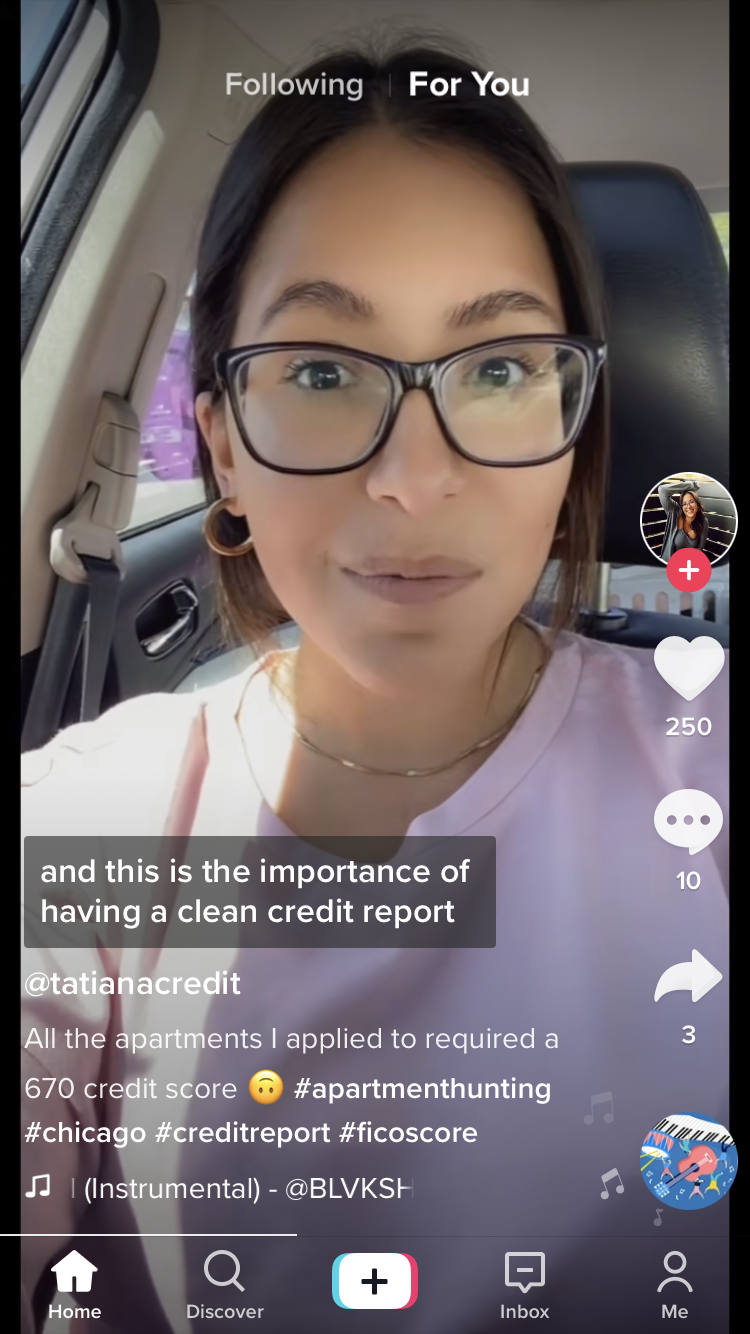
Task: Open the #chicago hashtag
Action: 86,1133
